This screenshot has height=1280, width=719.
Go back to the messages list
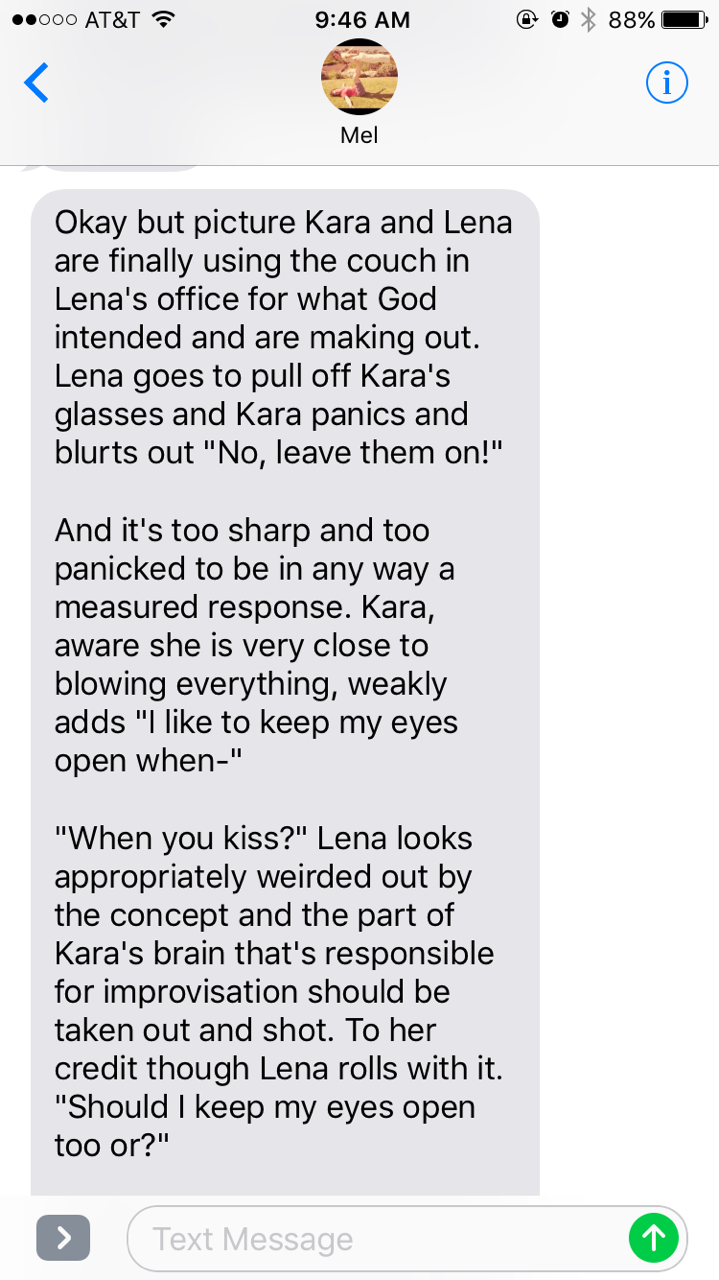tap(36, 83)
